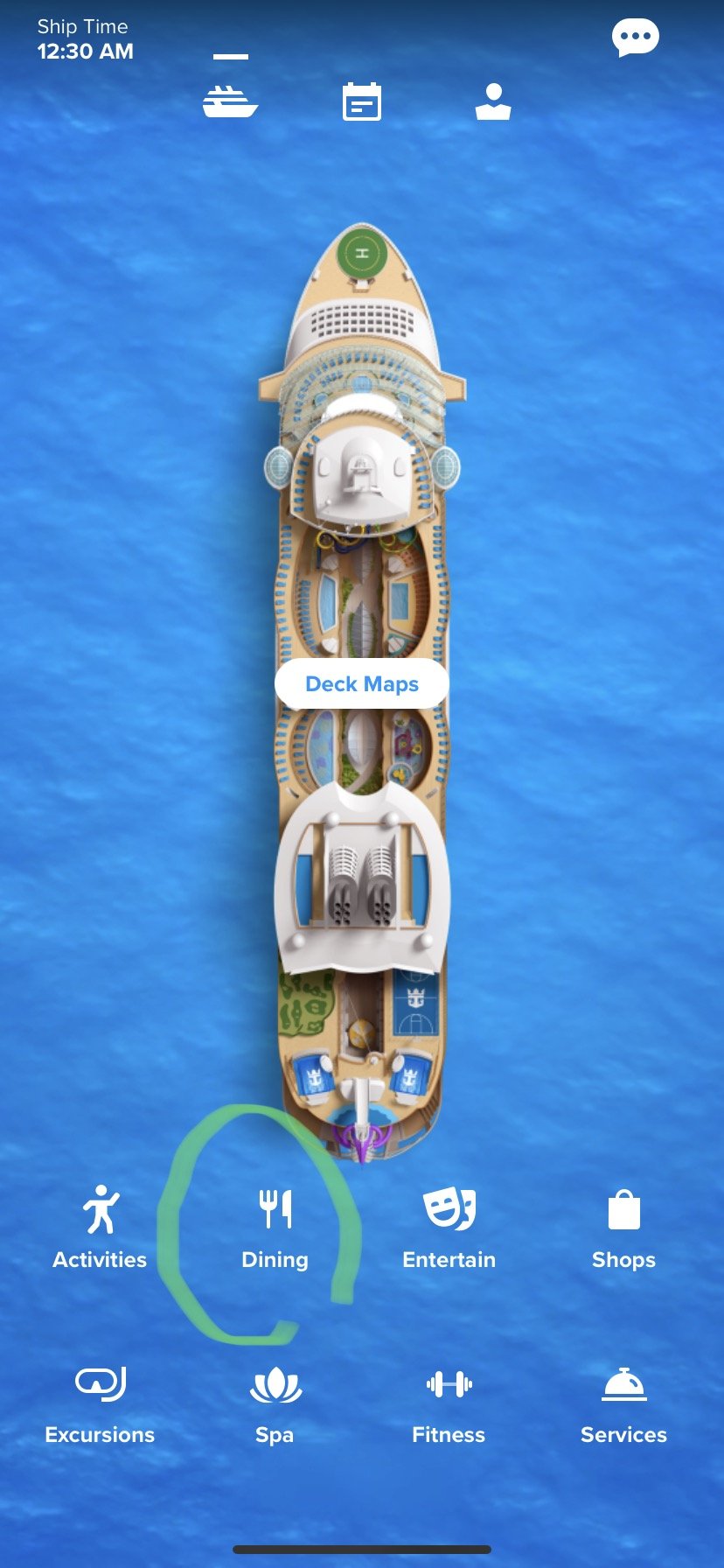Browse Activities
Screen dimensions: 724x1568
(x=100, y=1228)
